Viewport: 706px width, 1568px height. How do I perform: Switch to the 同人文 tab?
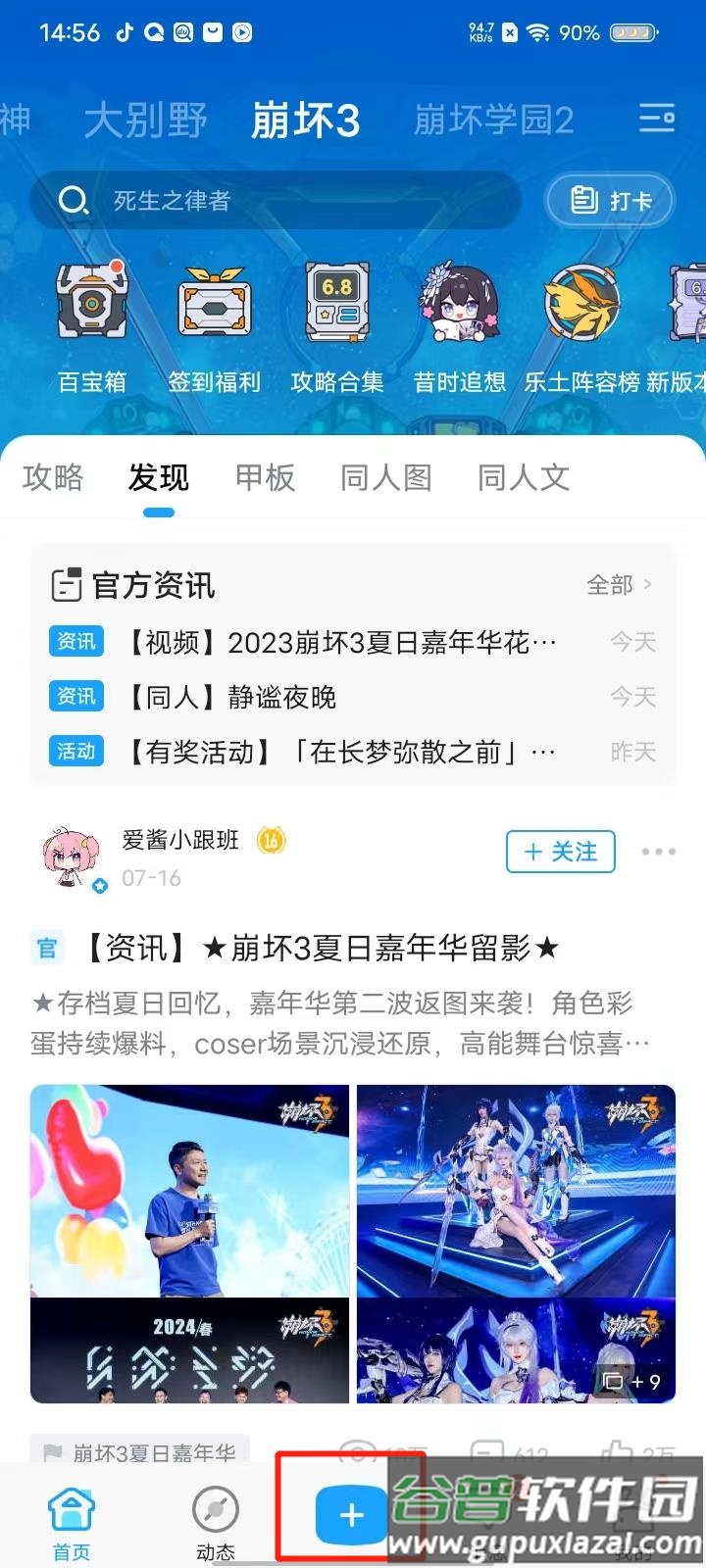524,477
